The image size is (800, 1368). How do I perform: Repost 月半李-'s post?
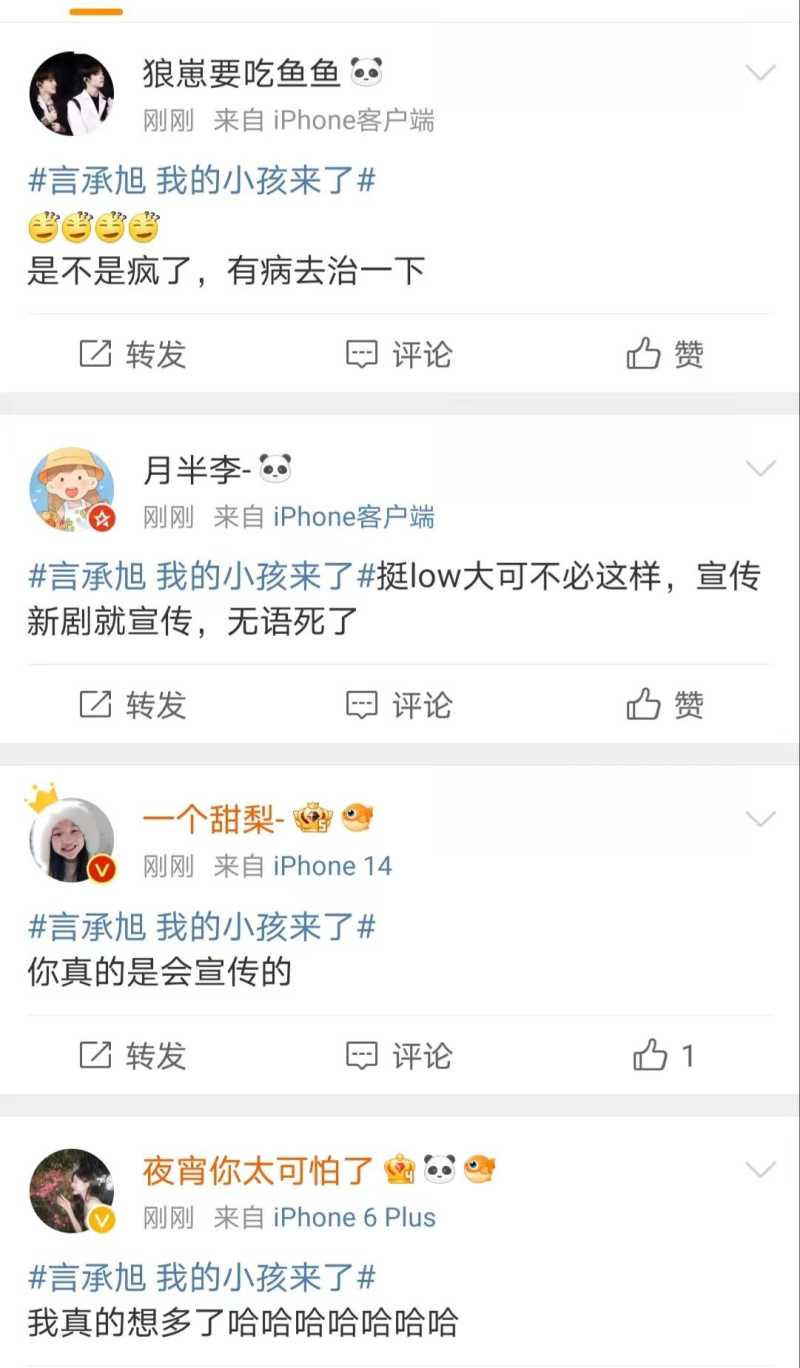133,705
